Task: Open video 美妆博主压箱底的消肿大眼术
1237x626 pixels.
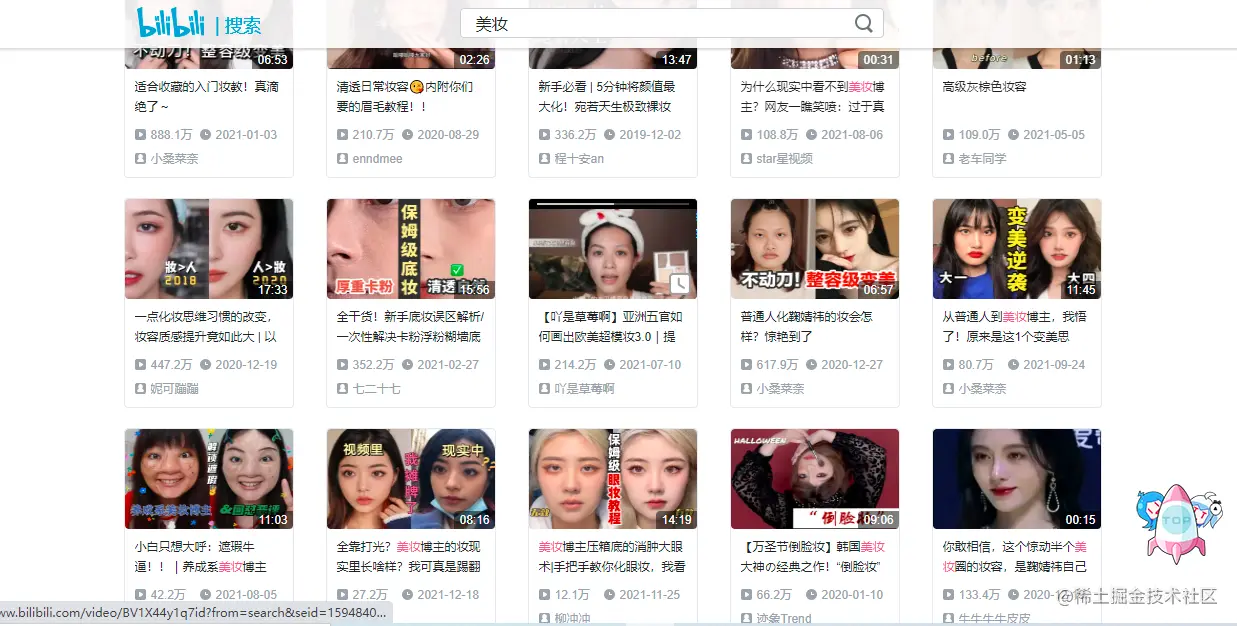Action: pos(612,478)
